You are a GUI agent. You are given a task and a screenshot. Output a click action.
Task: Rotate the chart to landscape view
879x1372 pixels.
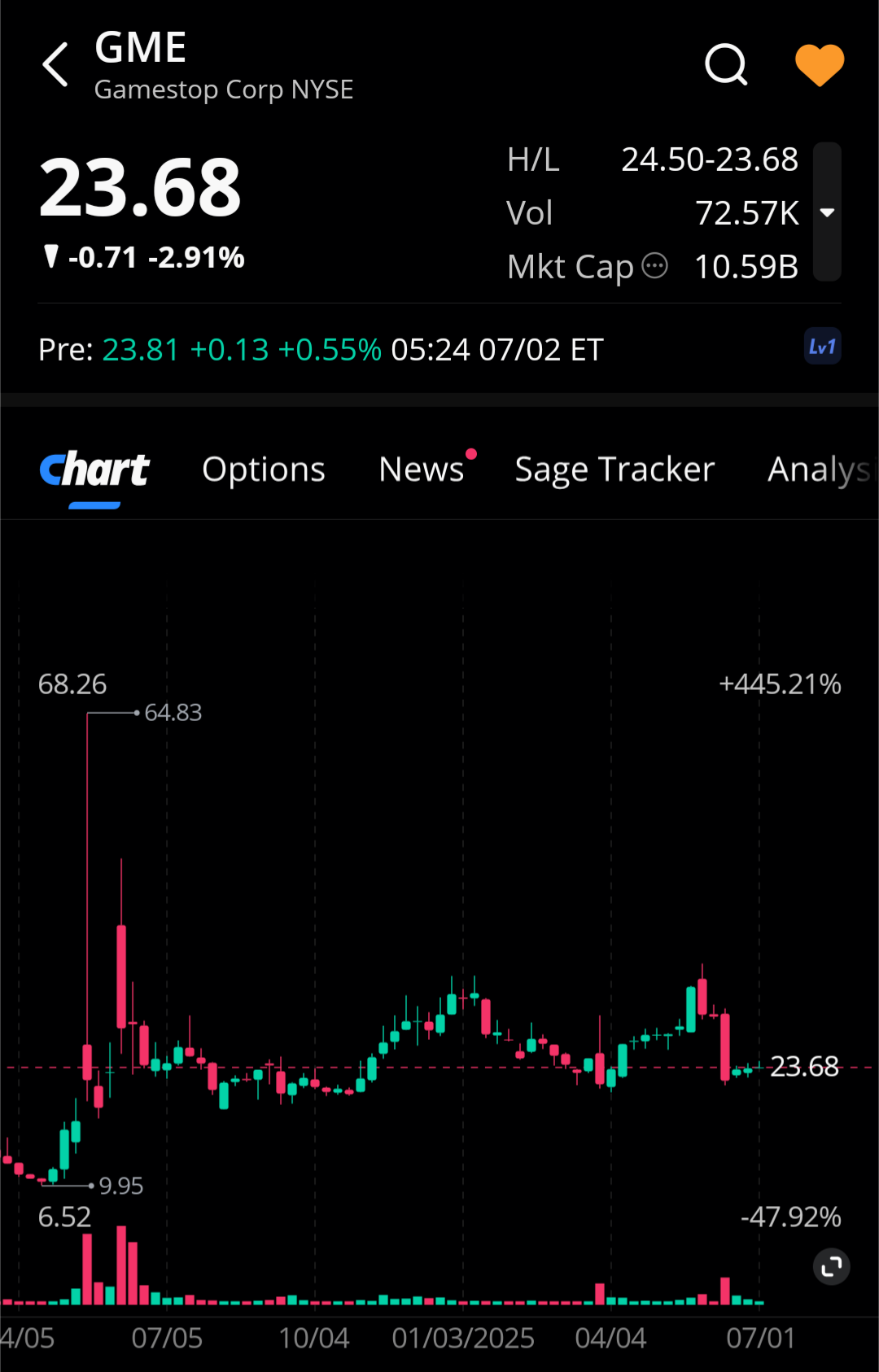(831, 1266)
